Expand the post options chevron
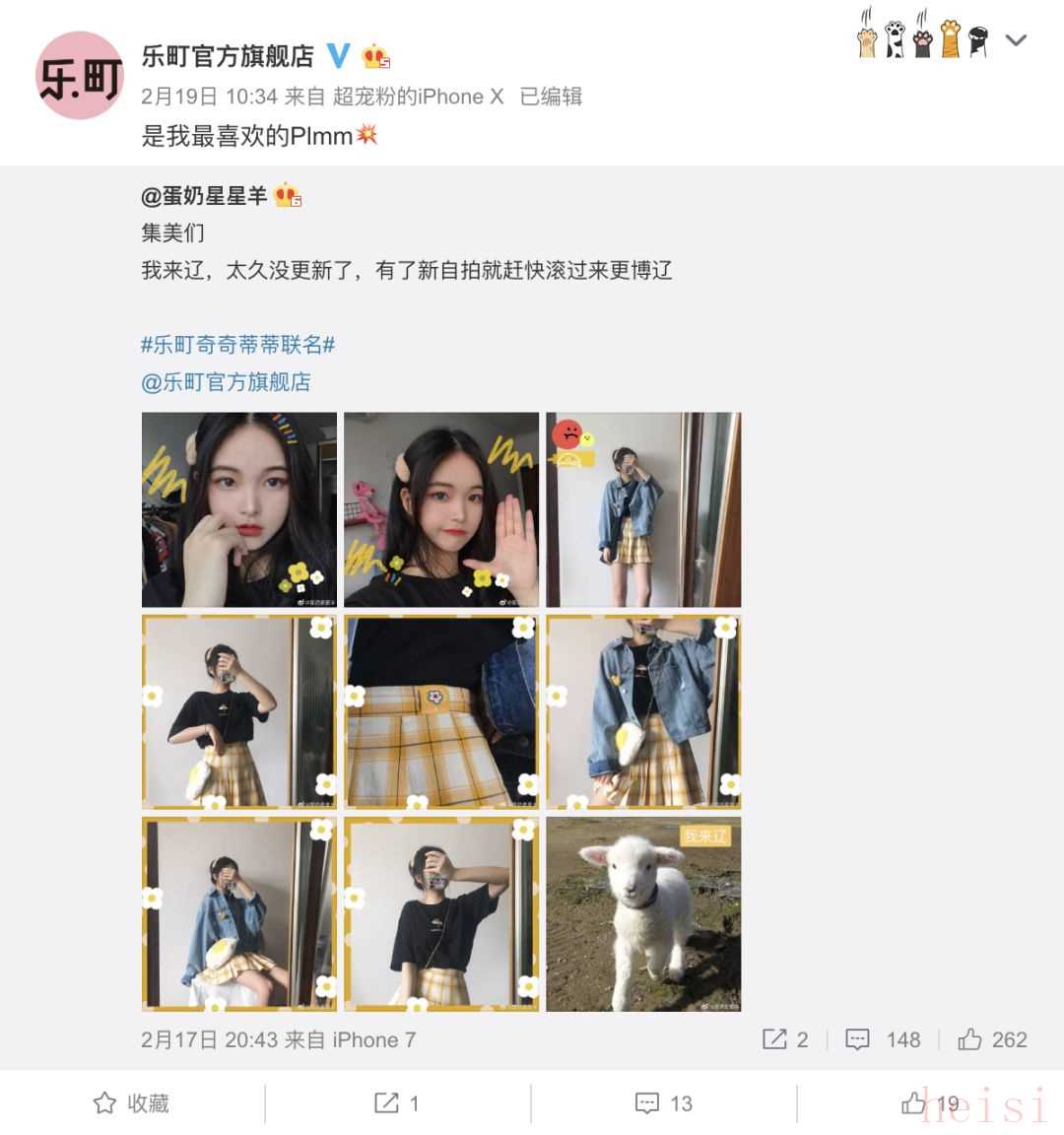The height and width of the screenshot is (1135, 1064). (1016, 40)
